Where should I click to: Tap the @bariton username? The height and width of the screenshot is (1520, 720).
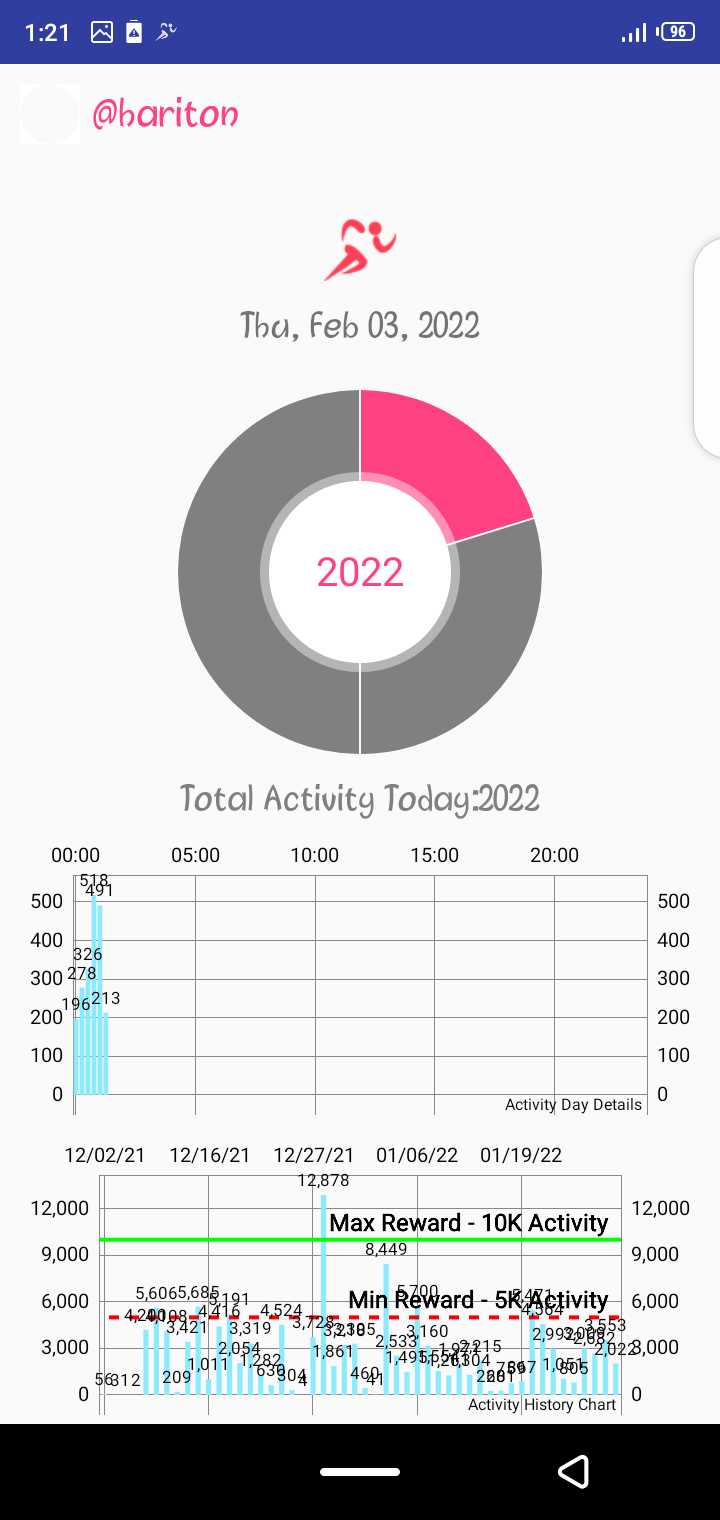coord(165,115)
